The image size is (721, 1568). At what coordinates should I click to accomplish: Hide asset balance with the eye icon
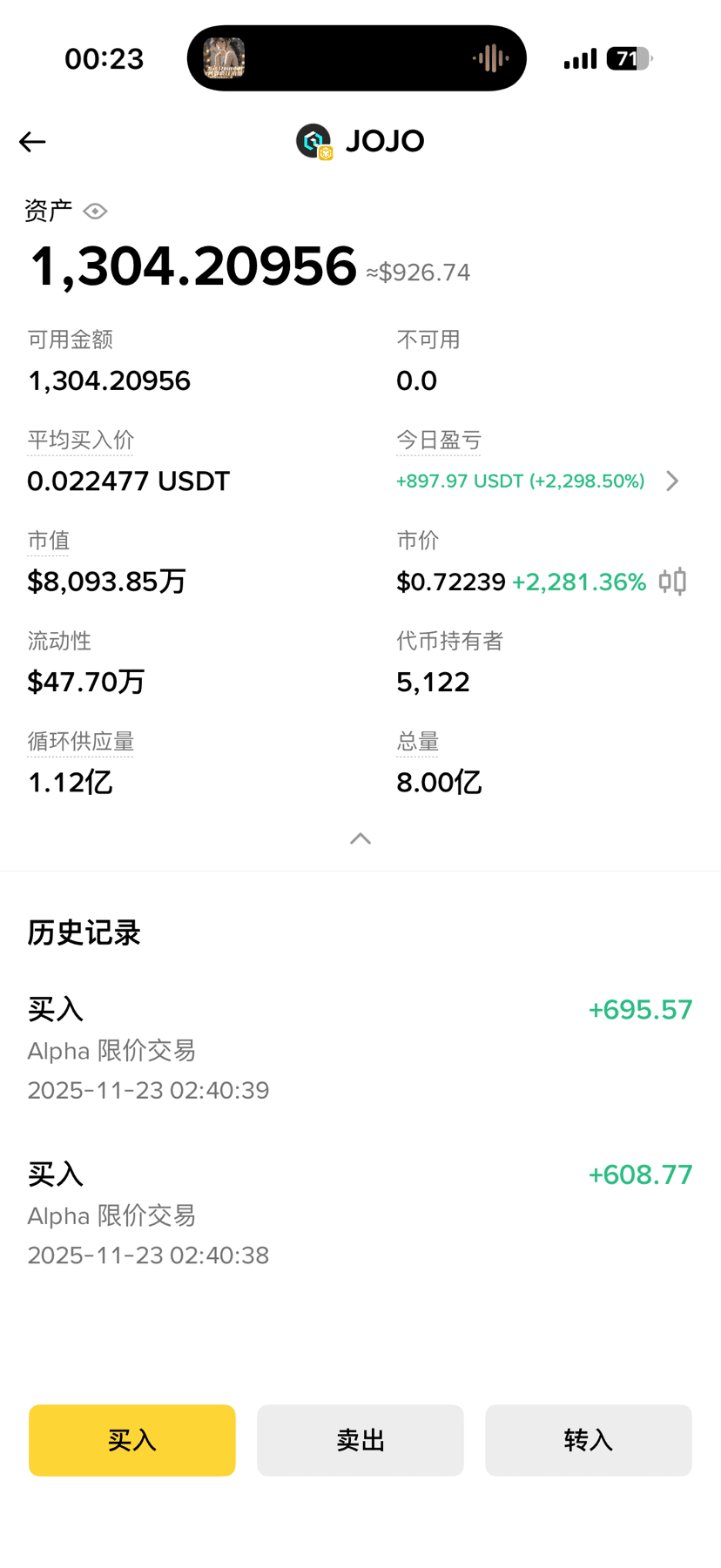(95, 212)
